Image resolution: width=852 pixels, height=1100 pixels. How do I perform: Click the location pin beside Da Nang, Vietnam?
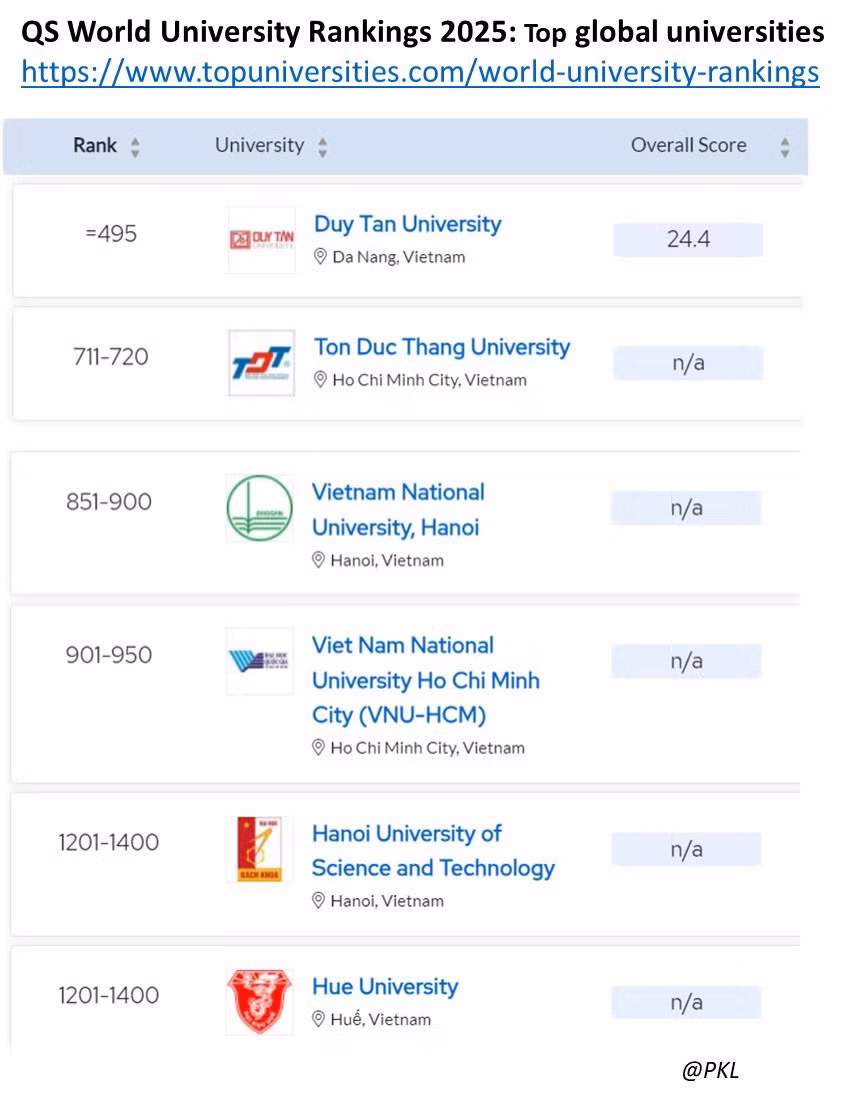pos(321,257)
